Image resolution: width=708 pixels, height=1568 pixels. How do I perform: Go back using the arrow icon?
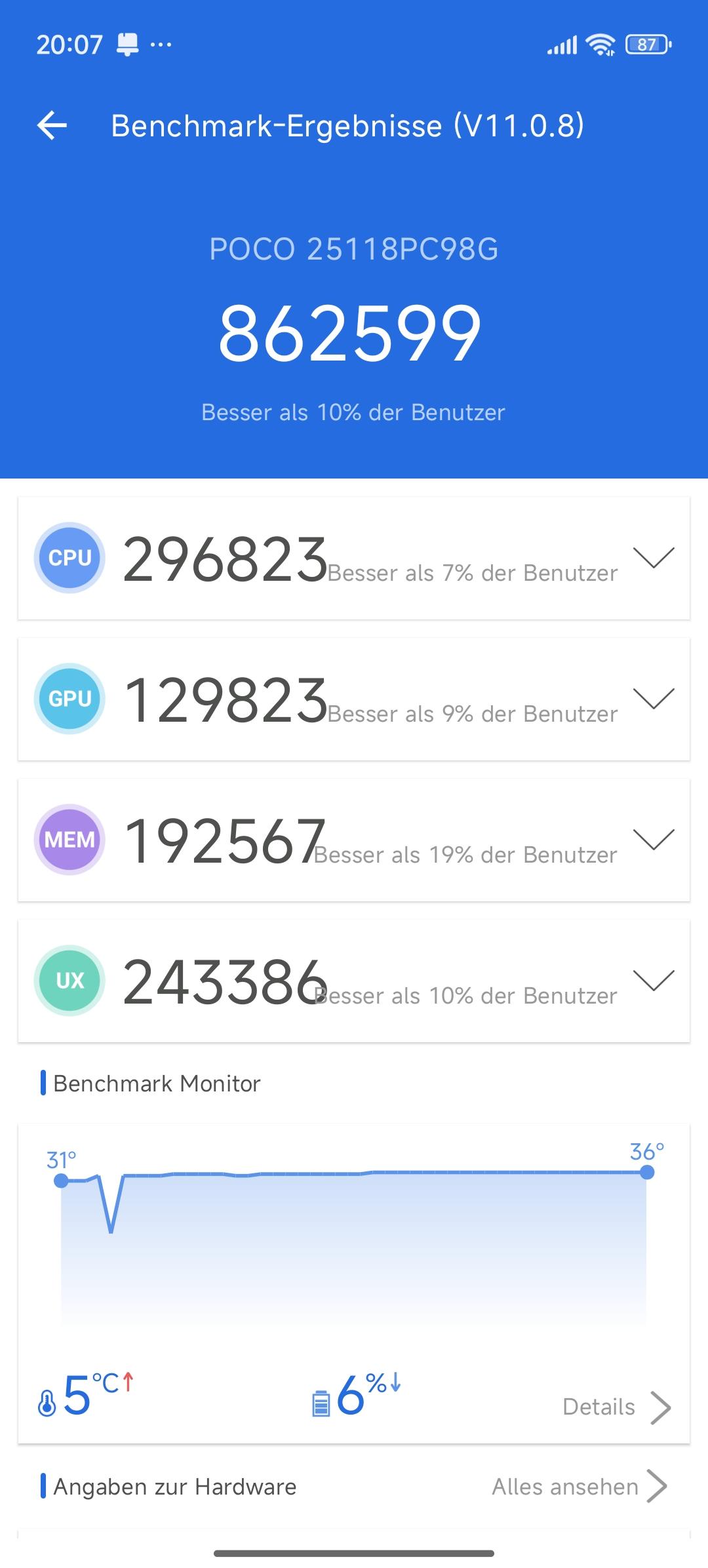(52, 125)
